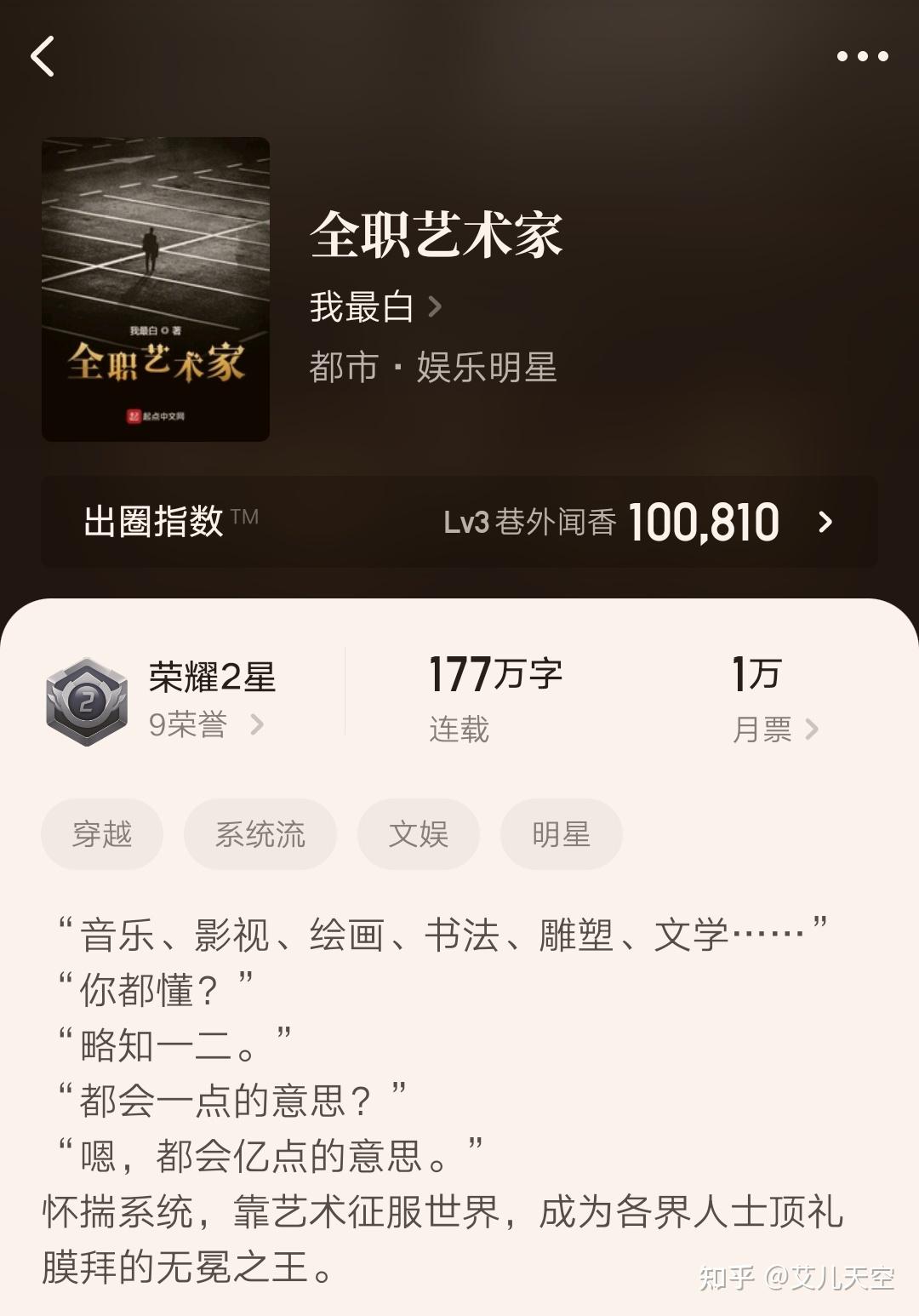Expand the 9荣誉 honors list
This screenshot has height=1316, width=919.
click(202, 725)
